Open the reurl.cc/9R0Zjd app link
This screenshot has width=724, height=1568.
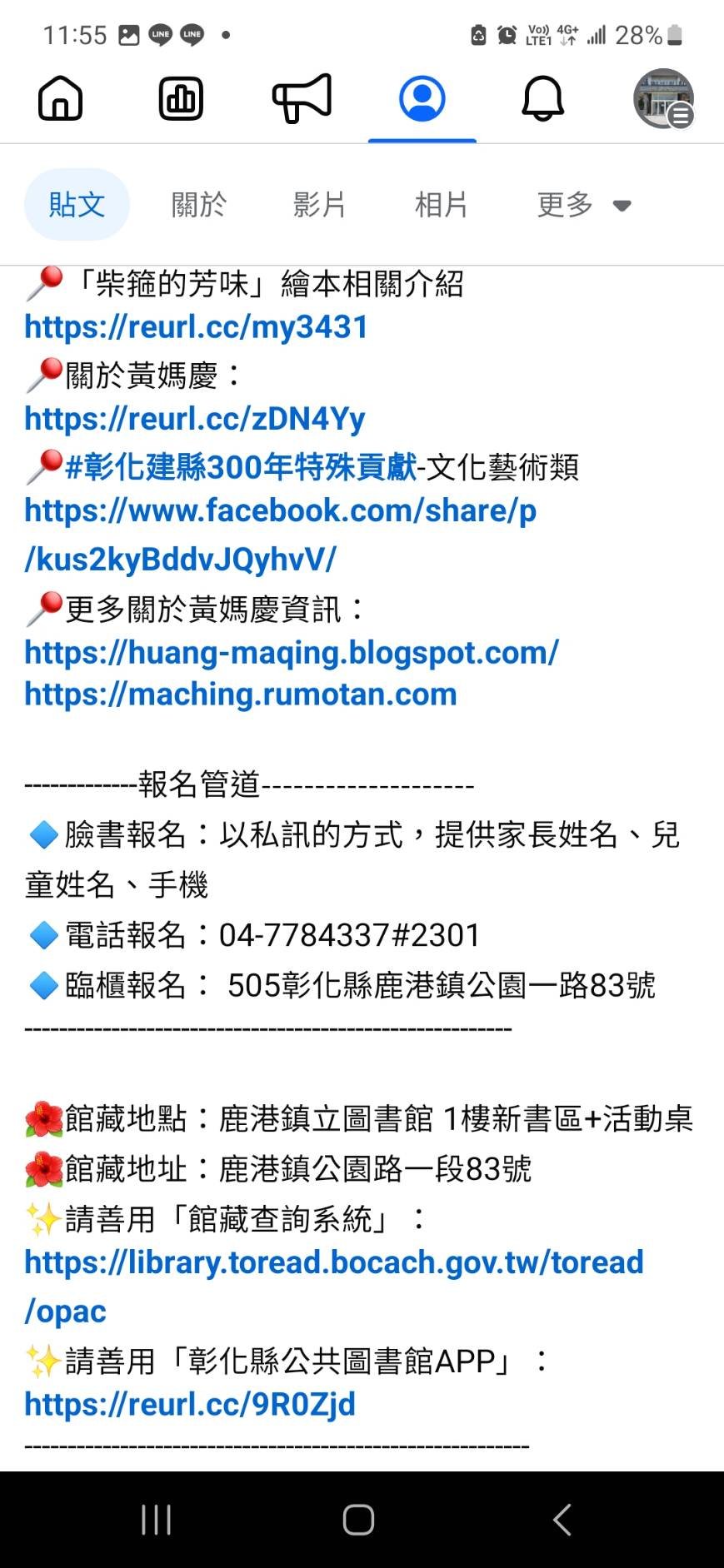pos(190,1404)
